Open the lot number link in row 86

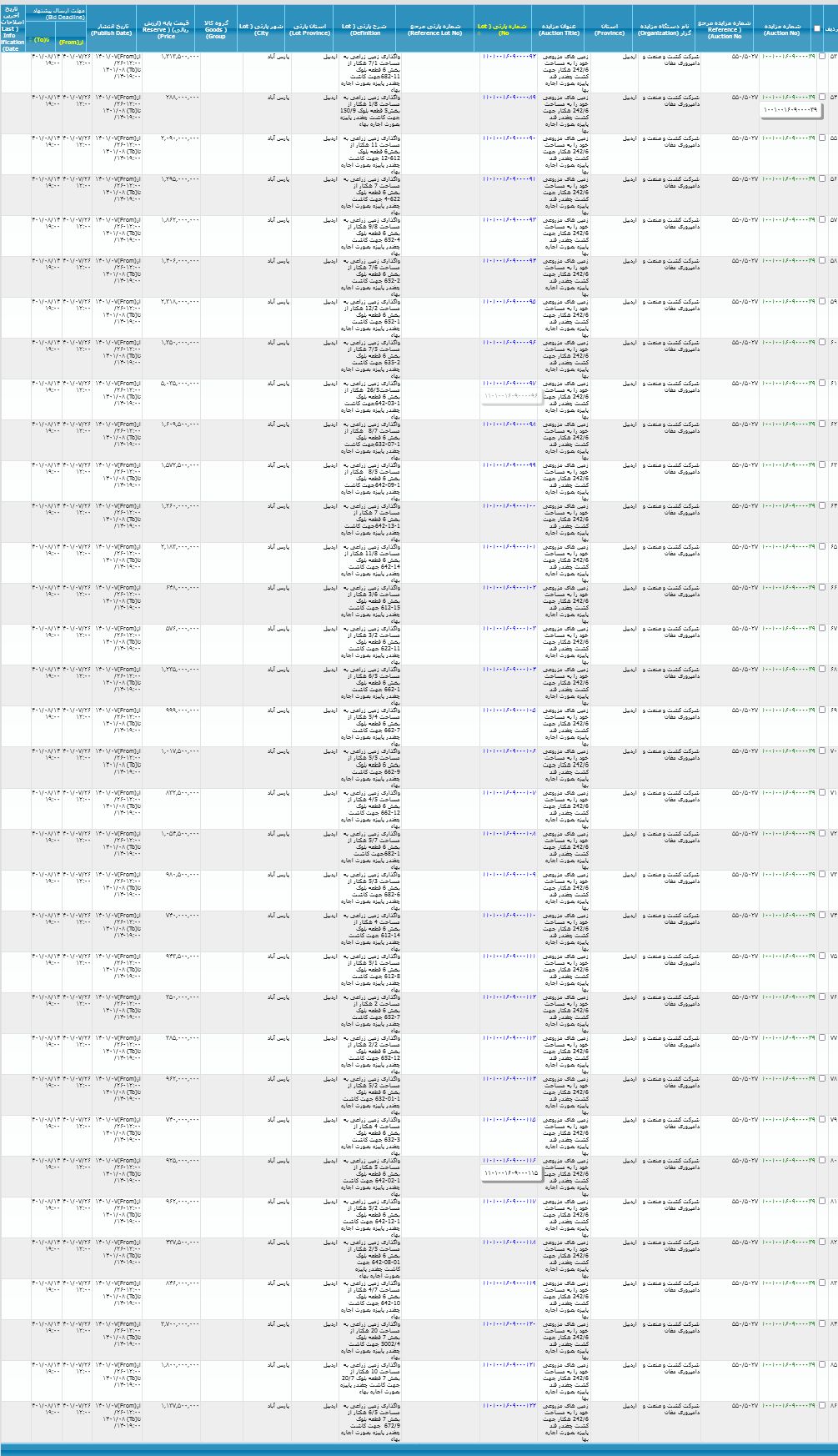coord(509,1404)
